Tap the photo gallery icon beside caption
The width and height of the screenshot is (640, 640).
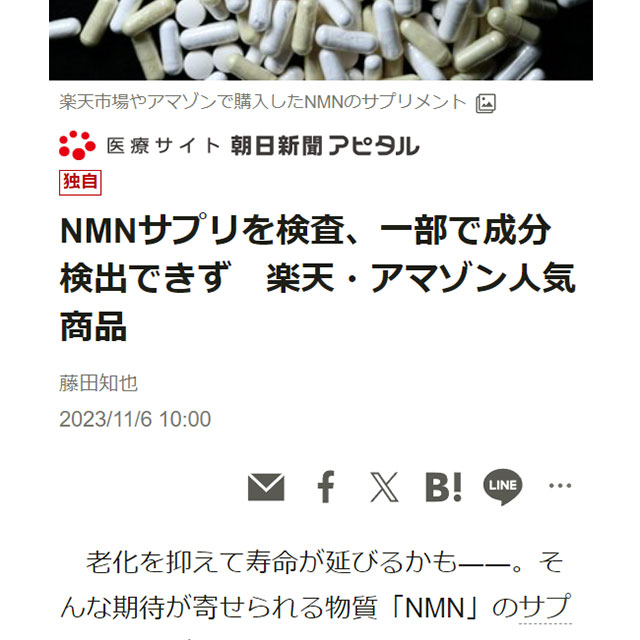pyautogui.click(x=486, y=102)
